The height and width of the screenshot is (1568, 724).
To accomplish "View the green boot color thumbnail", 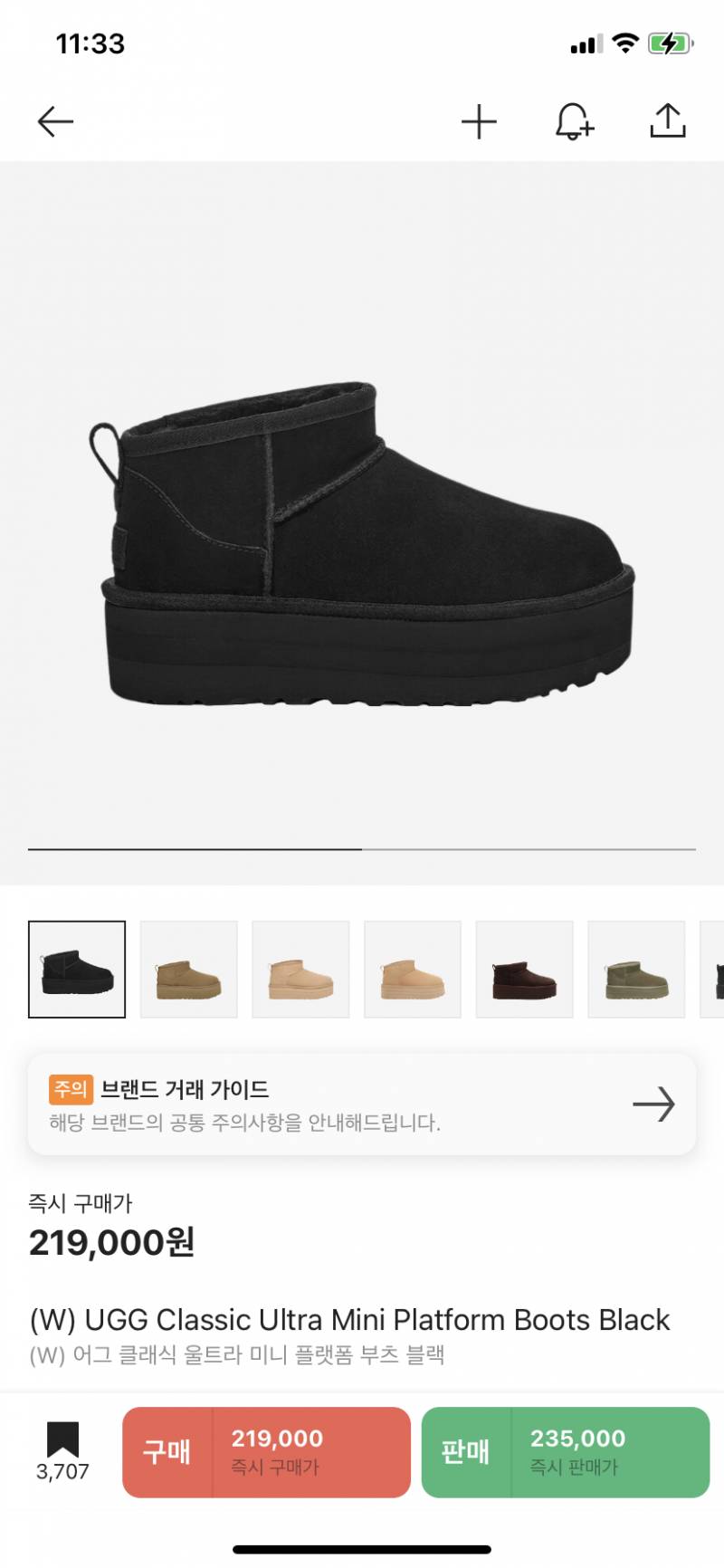I will pos(636,969).
